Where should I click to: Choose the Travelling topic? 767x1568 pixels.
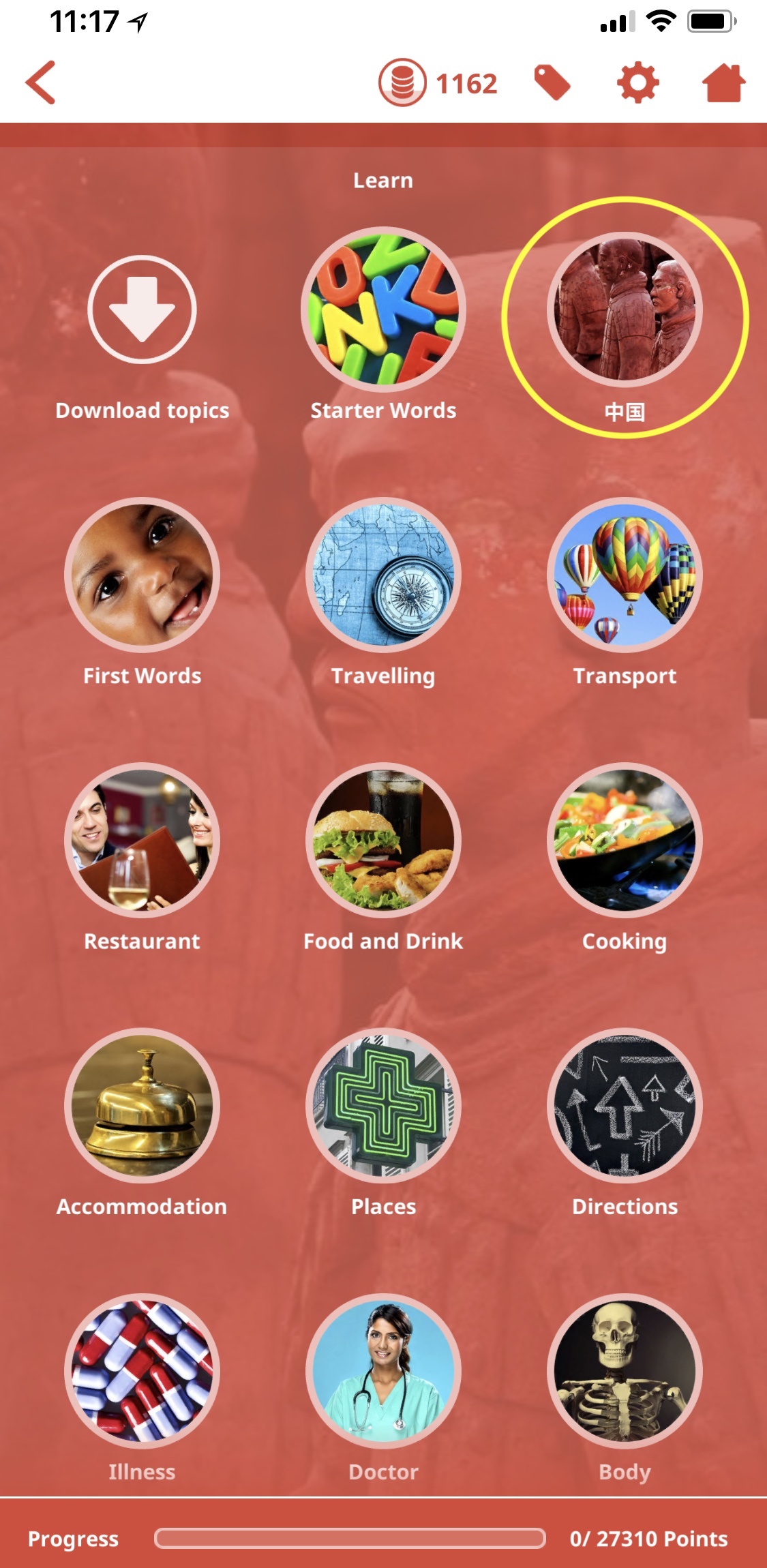coord(383,575)
